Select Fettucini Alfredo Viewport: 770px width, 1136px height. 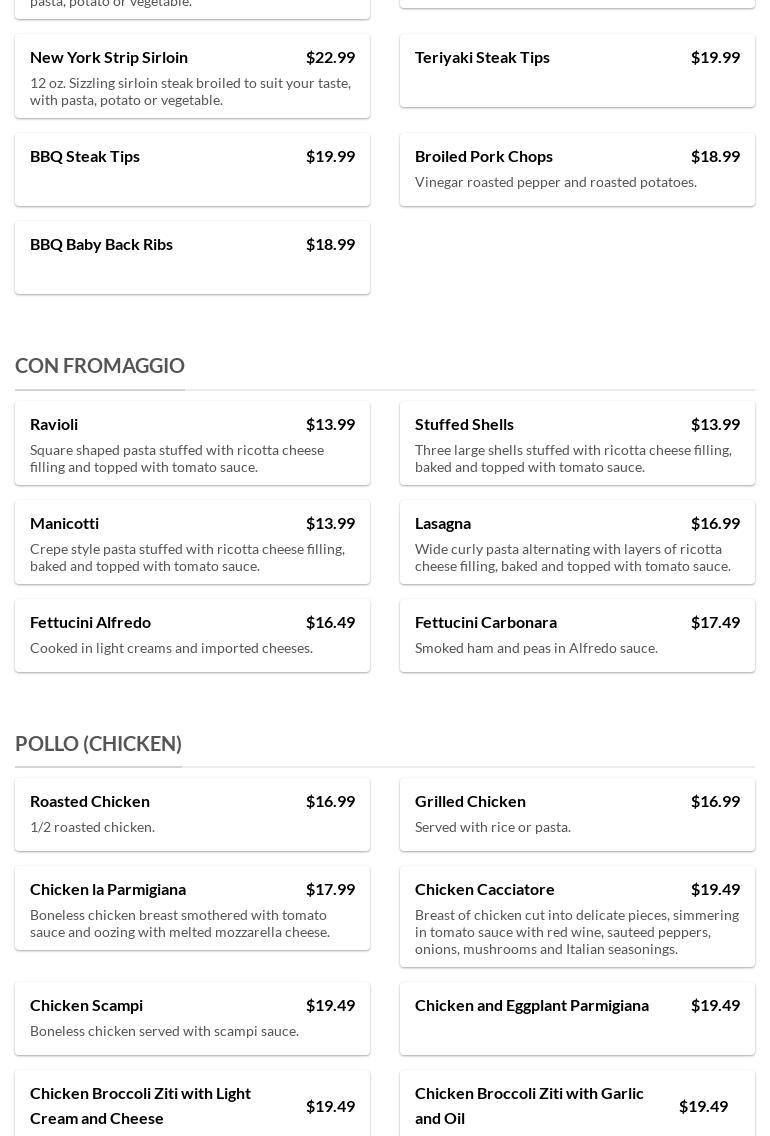pos(192,635)
